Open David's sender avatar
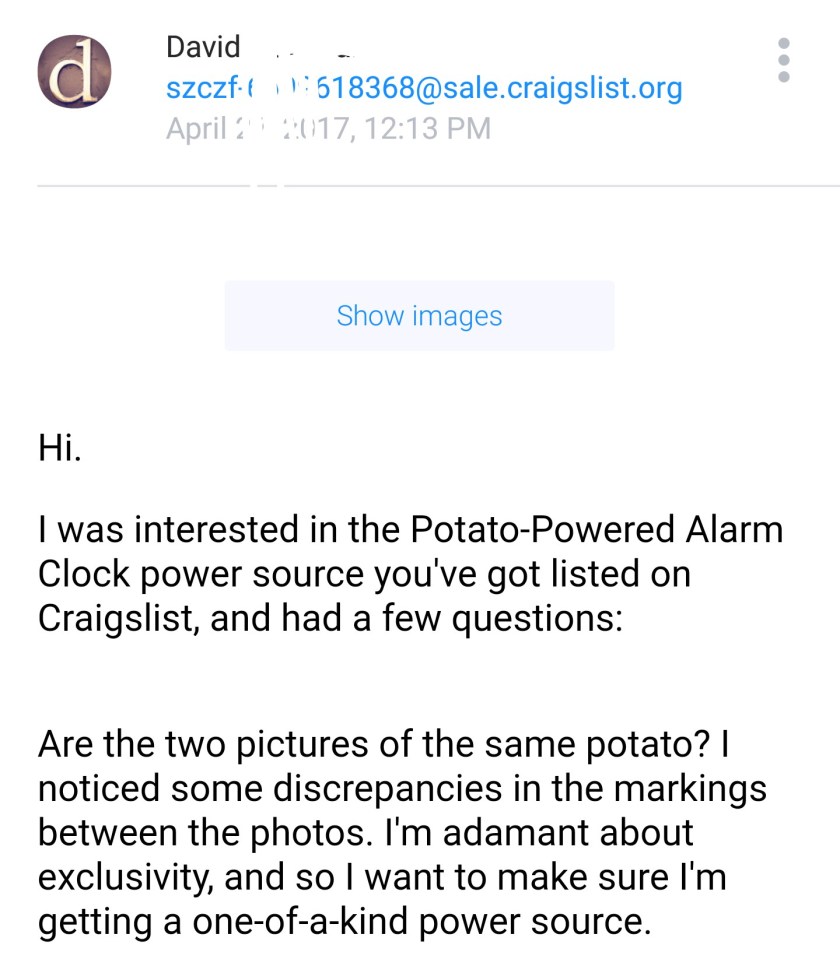 tap(73, 73)
